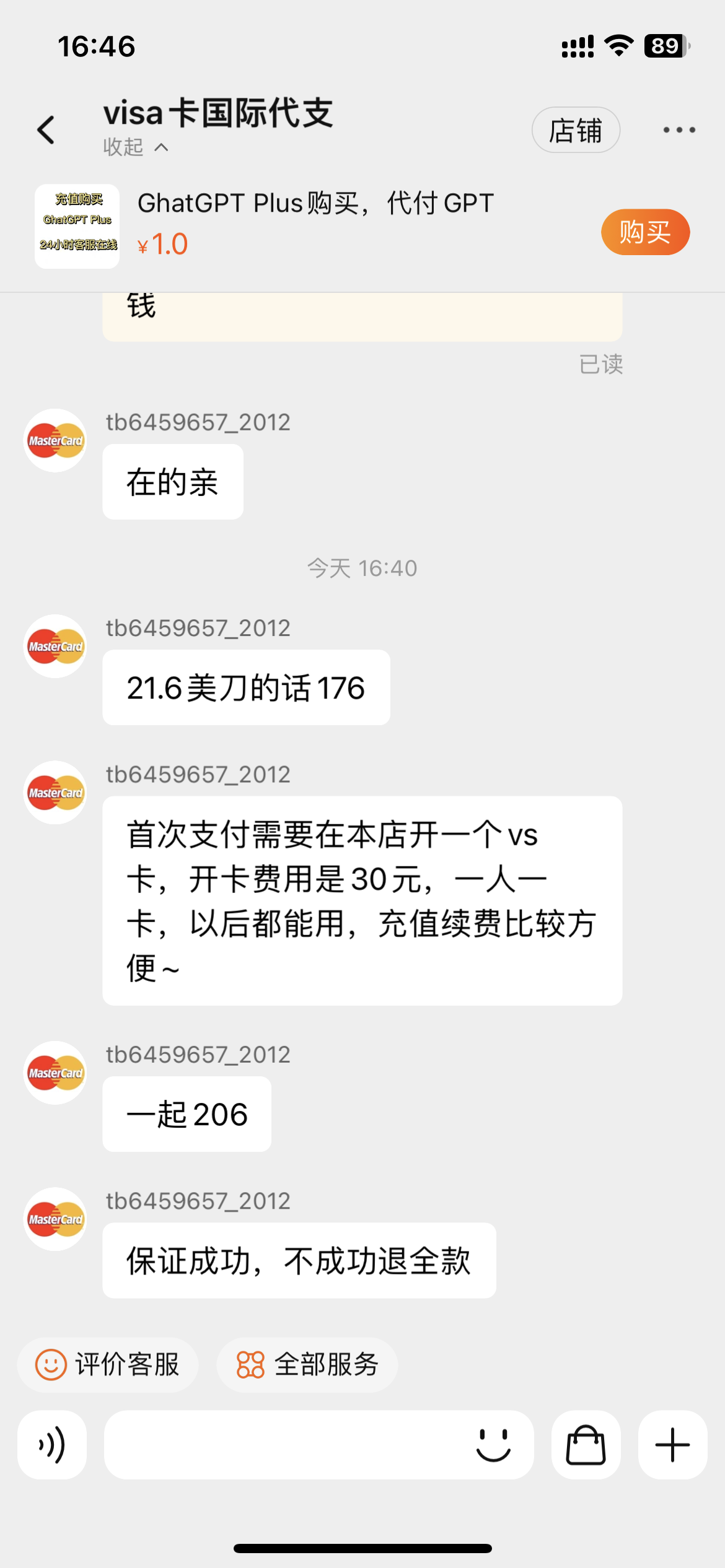Open the three-dot overflow menu
Screen dimensions: 725x1568
click(x=679, y=130)
